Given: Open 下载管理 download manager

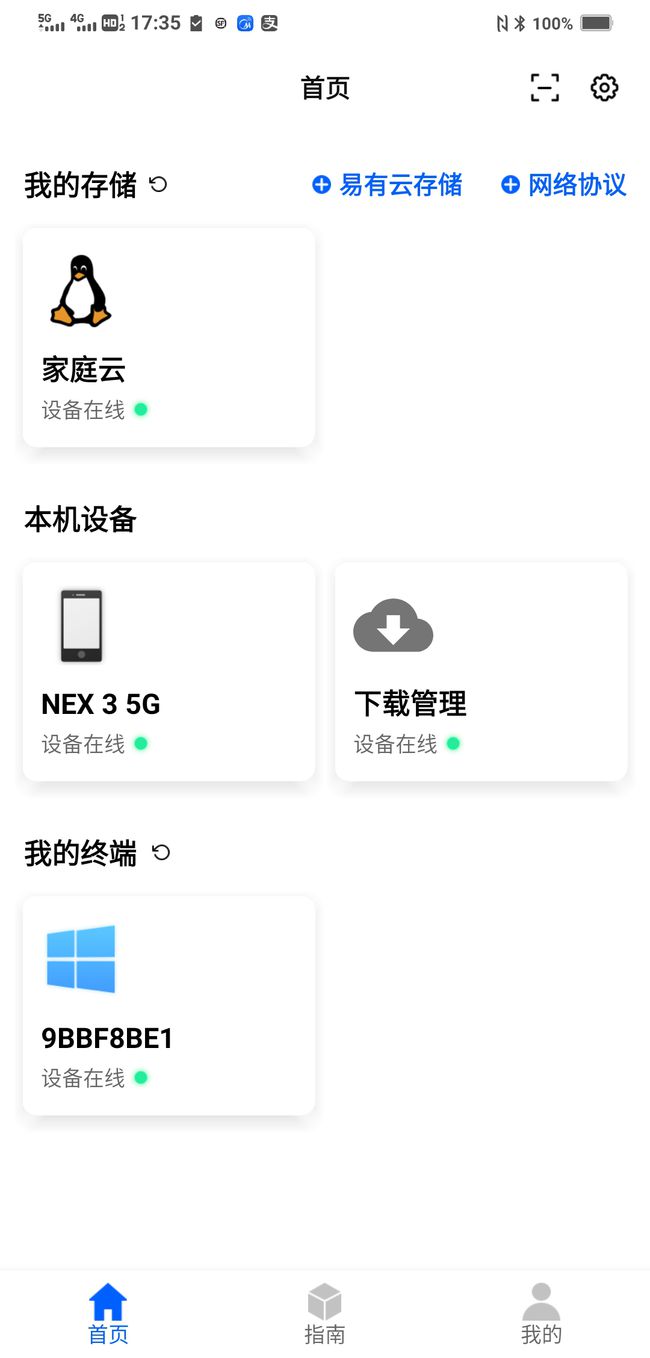Looking at the screenshot, I should (481, 671).
